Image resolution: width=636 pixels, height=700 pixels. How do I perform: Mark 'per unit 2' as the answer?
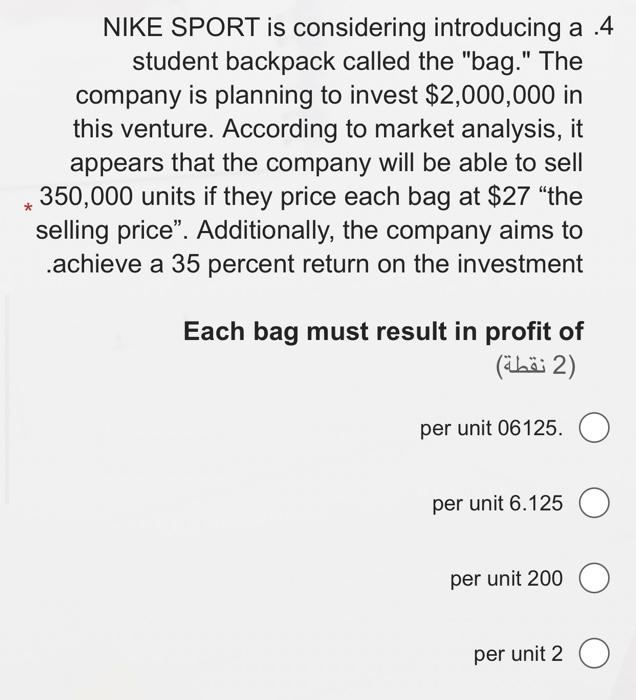(595, 654)
